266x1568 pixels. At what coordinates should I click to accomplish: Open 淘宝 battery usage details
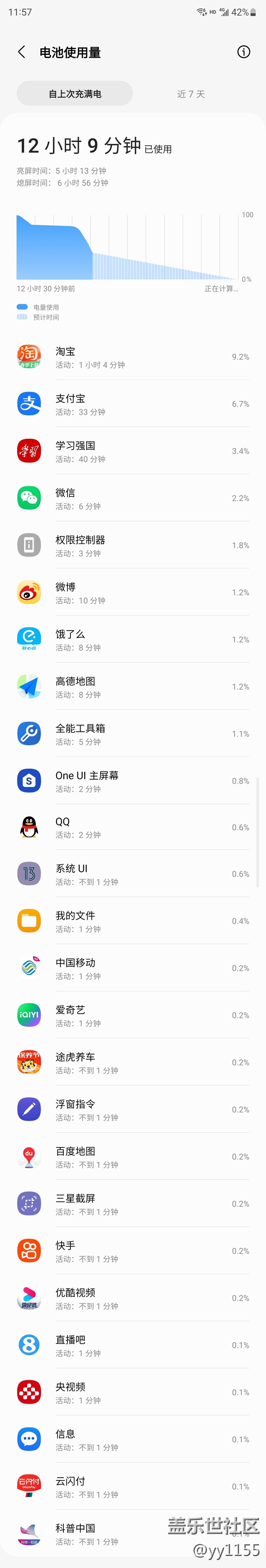click(133, 357)
